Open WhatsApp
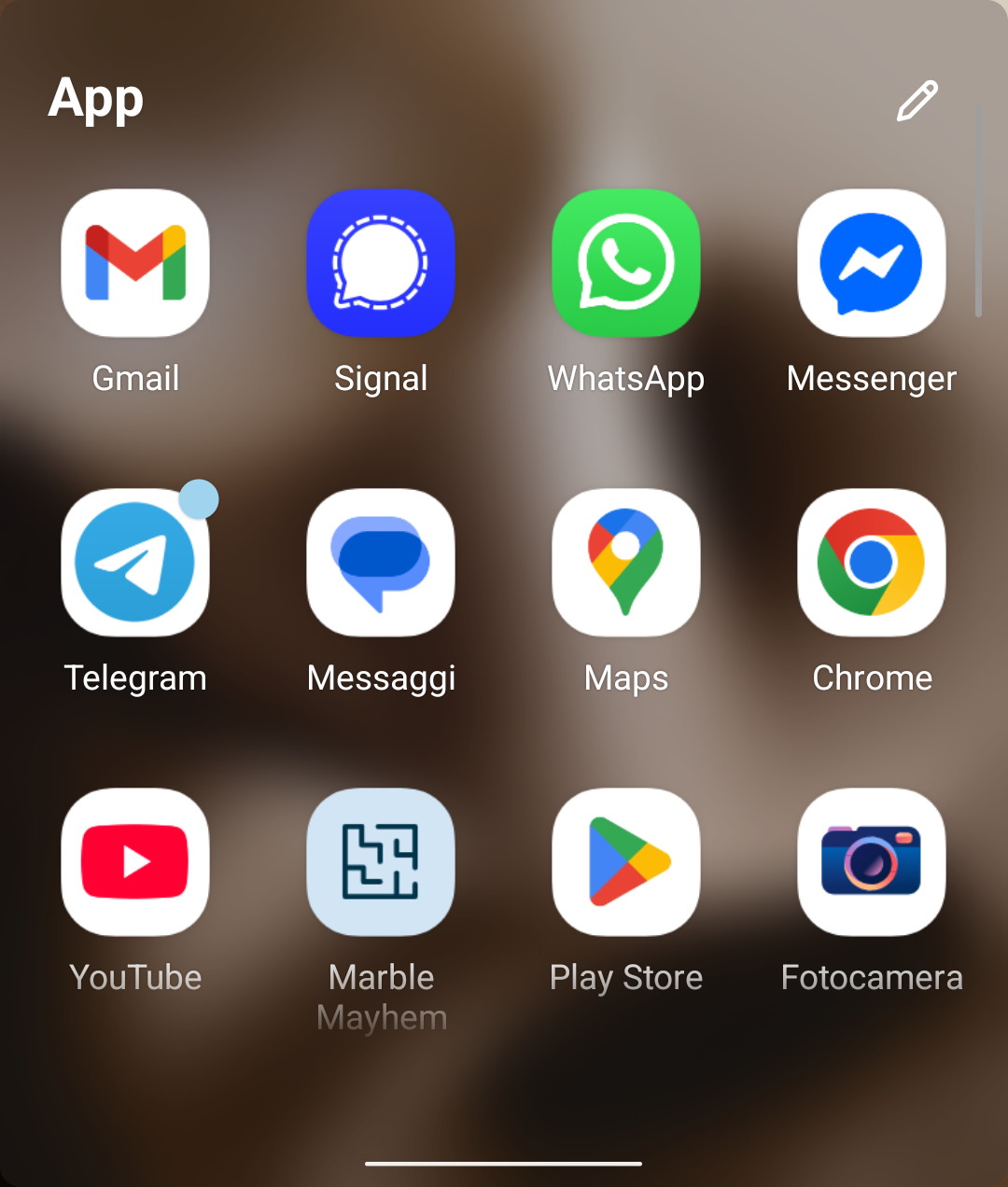This screenshot has height=1187, width=1008. (626, 263)
